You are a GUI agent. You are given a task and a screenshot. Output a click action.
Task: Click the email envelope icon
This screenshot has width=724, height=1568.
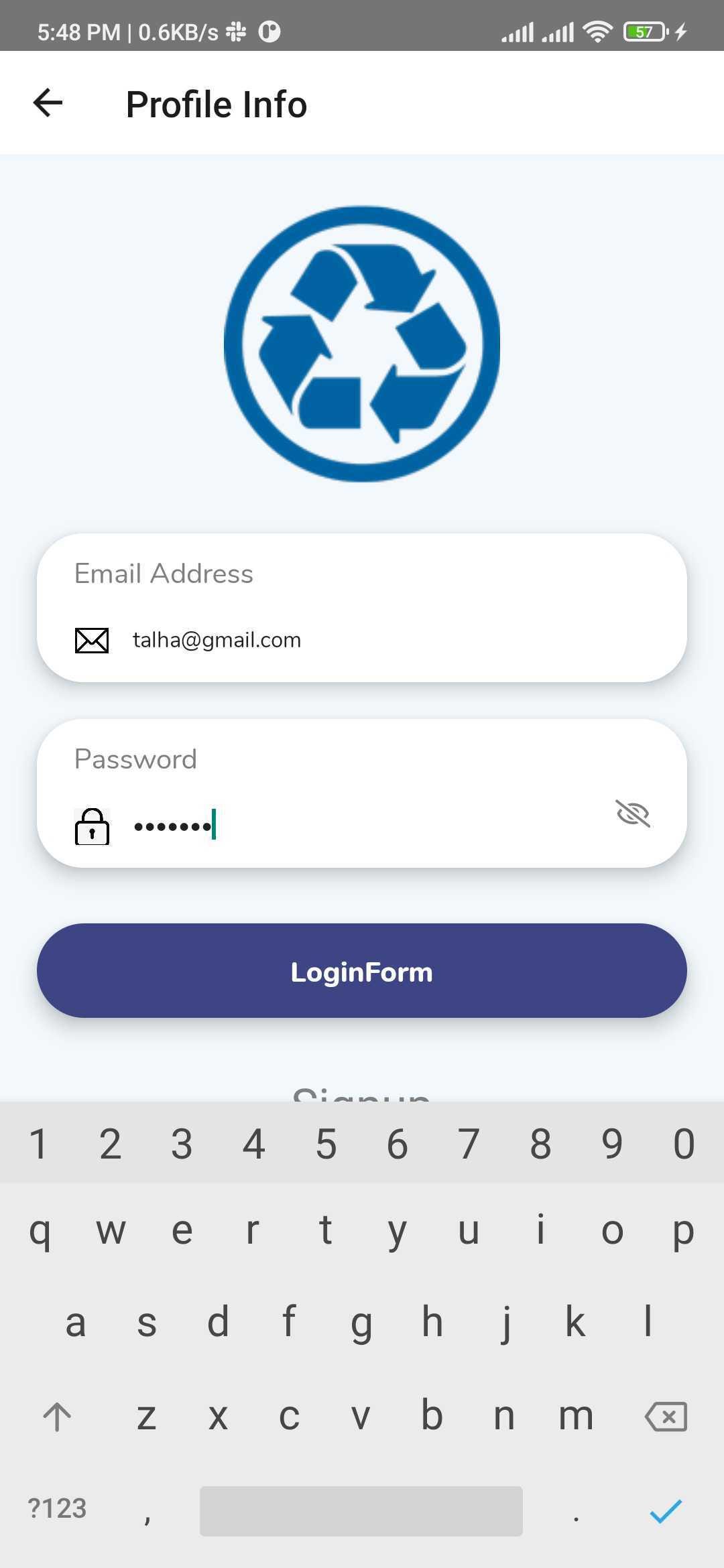[x=91, y=640]
